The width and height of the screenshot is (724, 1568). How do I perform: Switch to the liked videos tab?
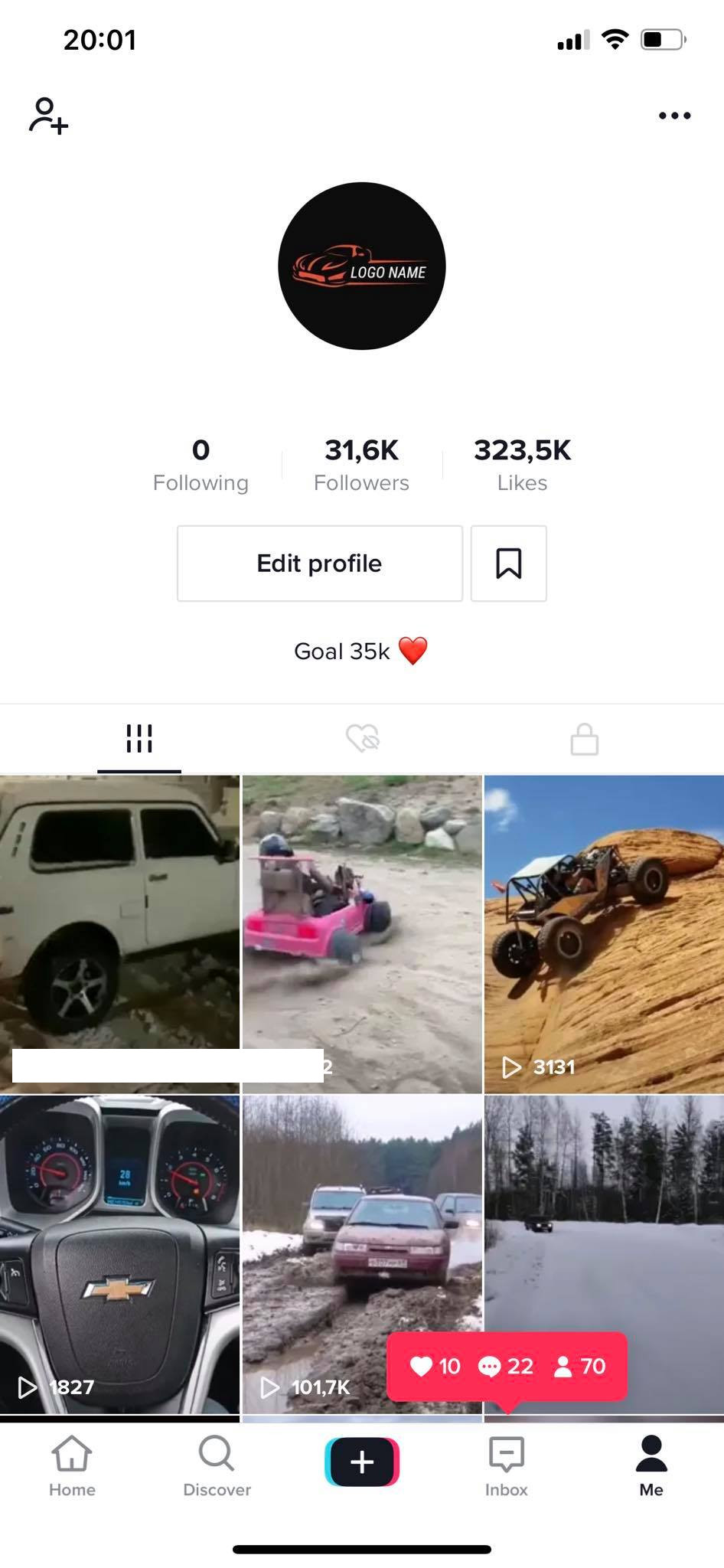(362, 739)
